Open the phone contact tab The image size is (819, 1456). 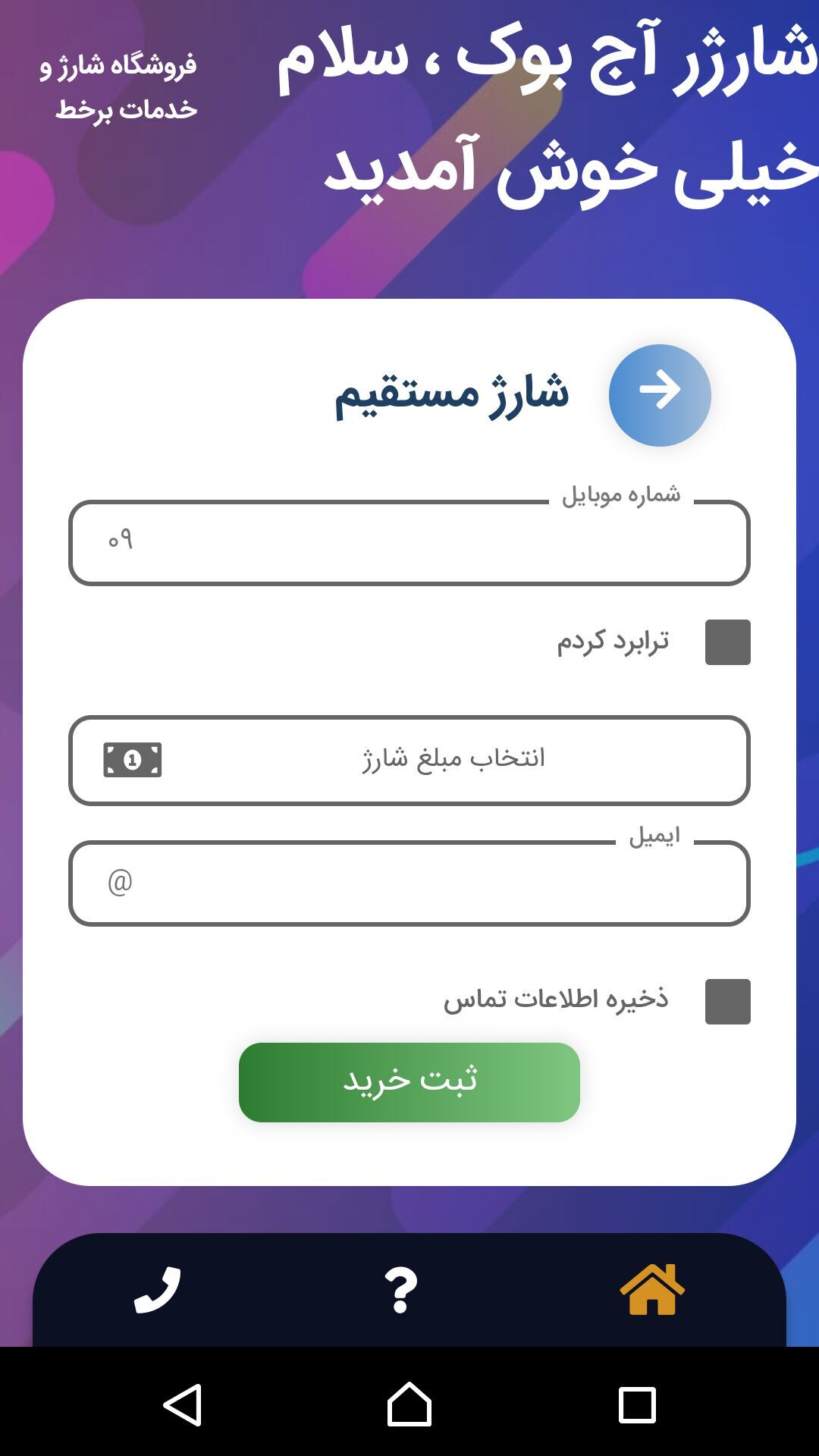pyautogui.click(x=158, y=1289)
